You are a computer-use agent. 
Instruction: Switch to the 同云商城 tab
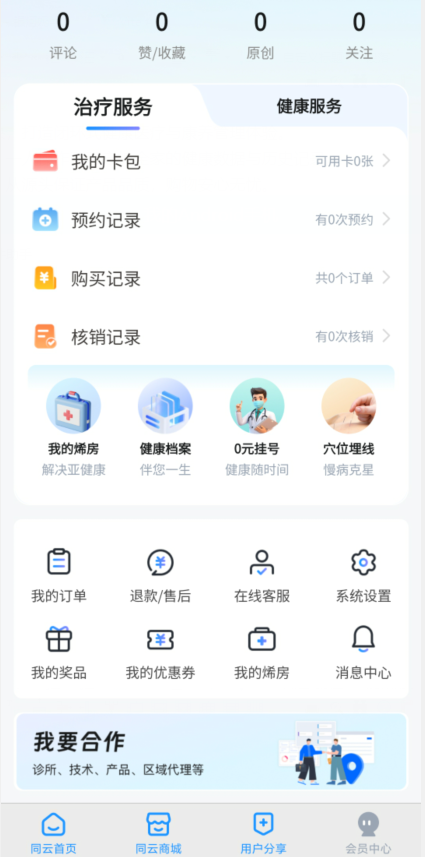point(158,833)
